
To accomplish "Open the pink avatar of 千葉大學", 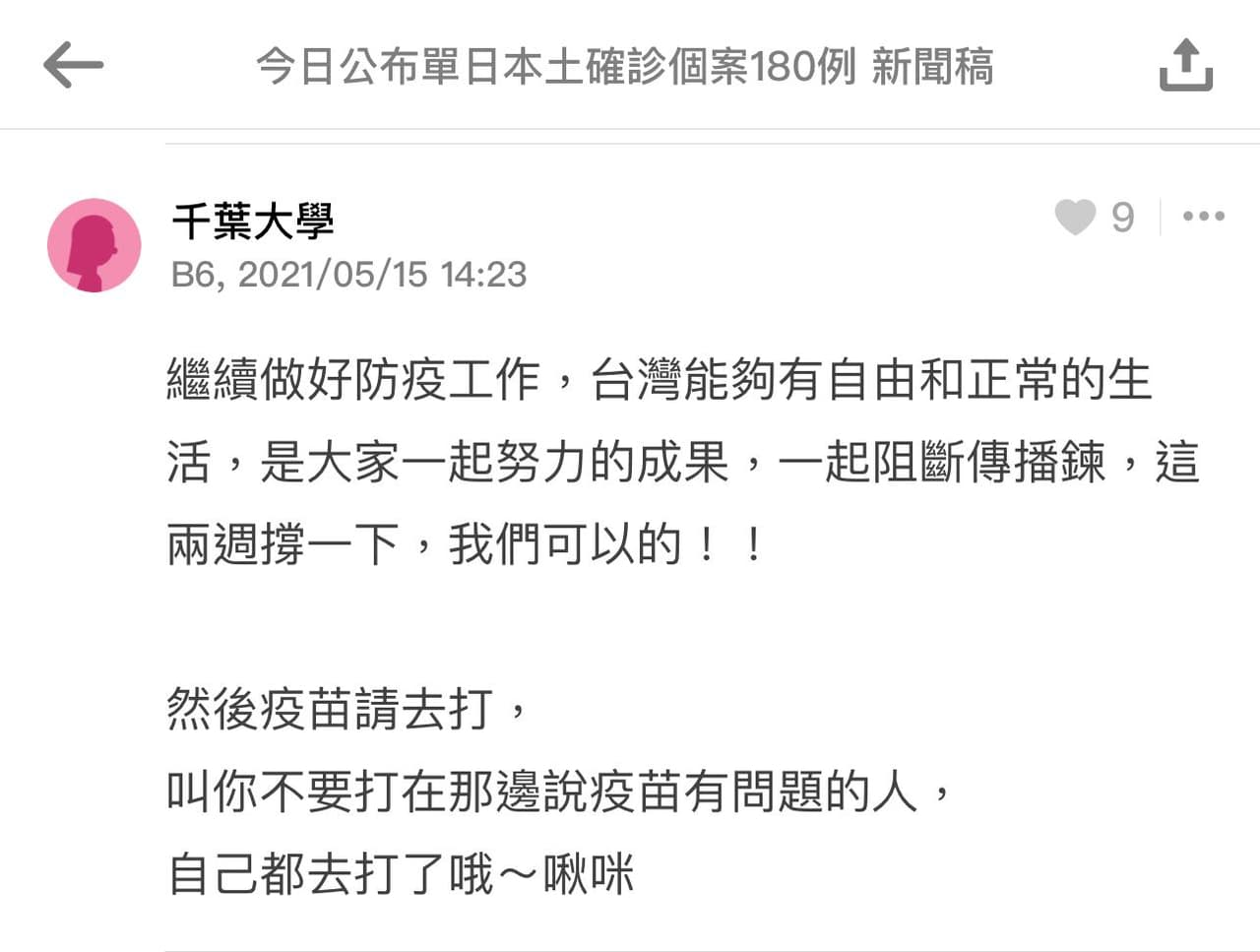I will [x=94, y=245].
